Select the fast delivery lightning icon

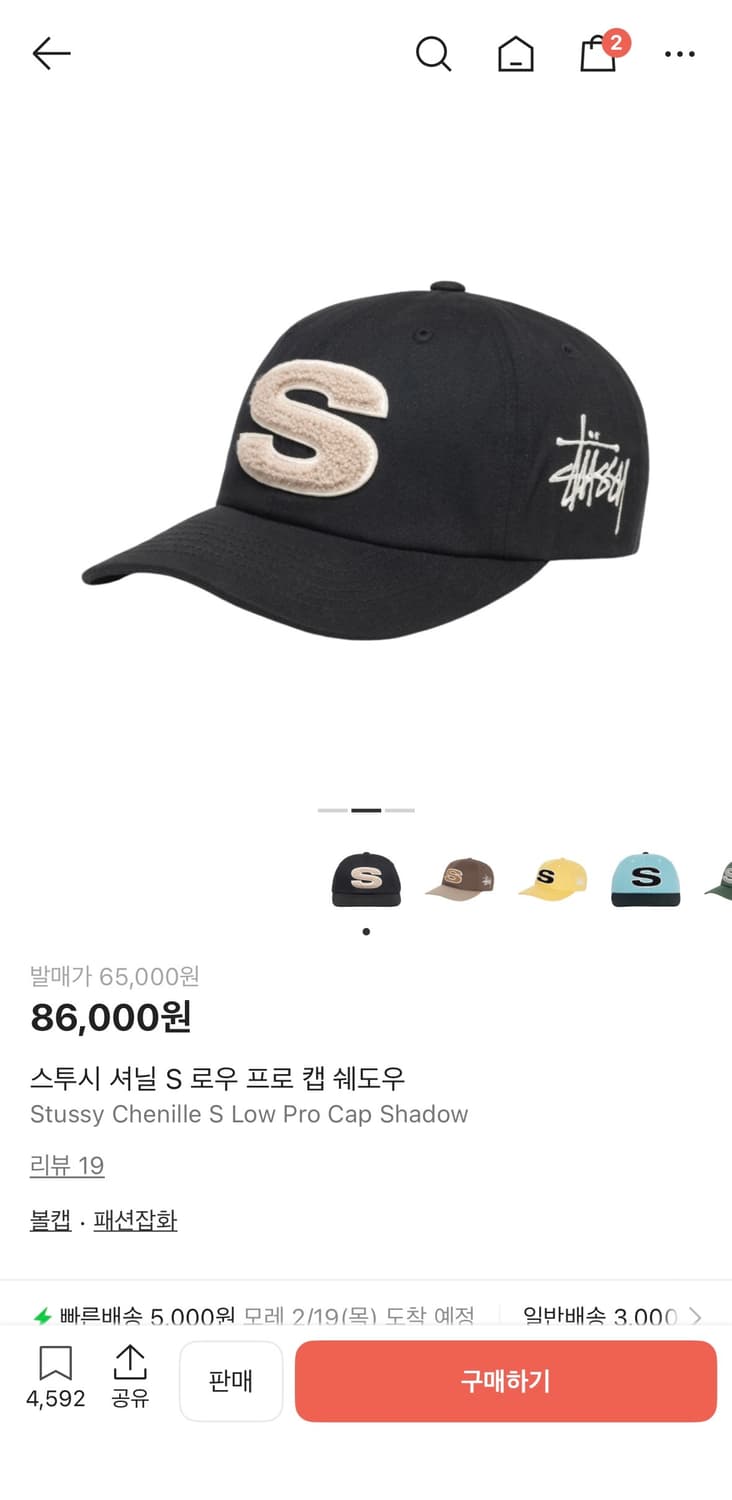pyautogui.click(x=42, y=1318)
